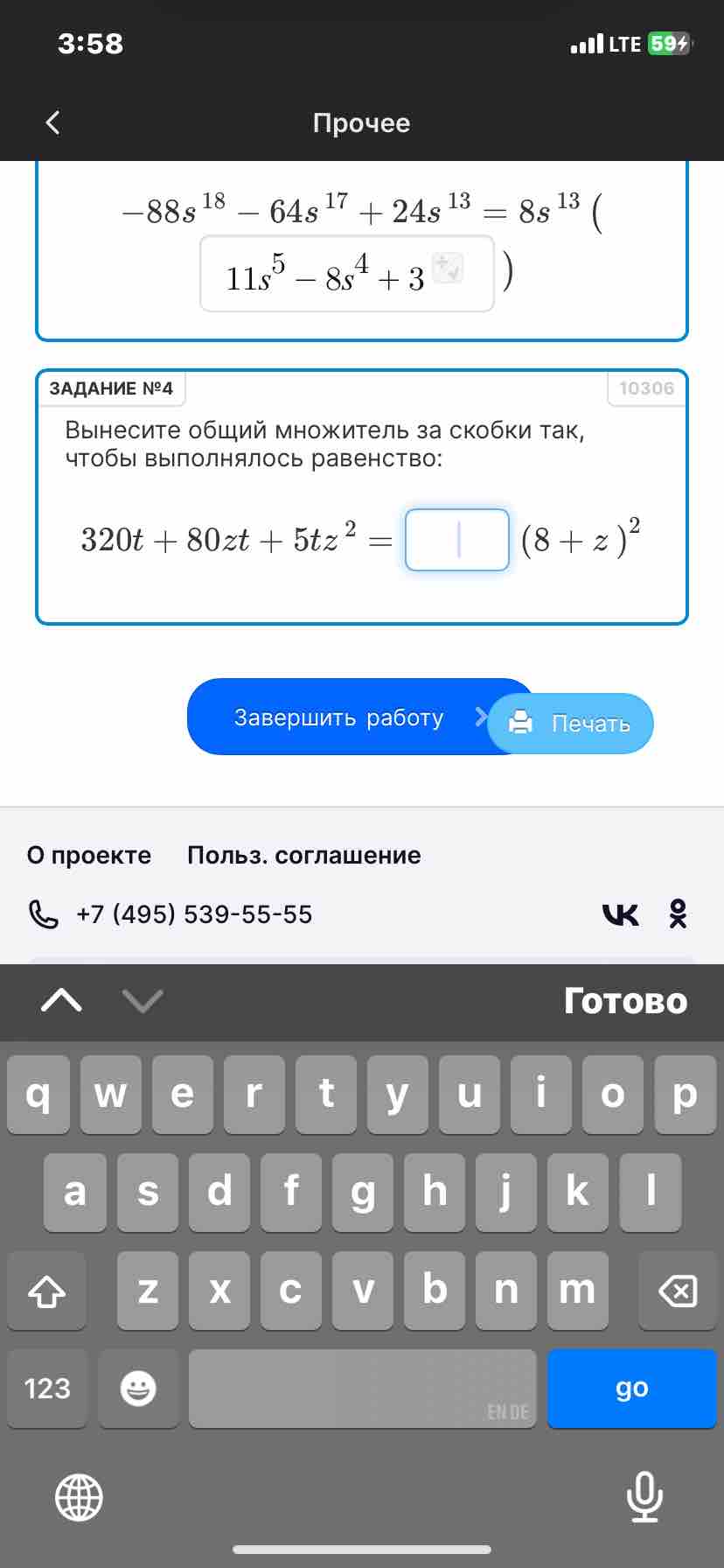Jump to previous field with up chevron

point(61,999)
